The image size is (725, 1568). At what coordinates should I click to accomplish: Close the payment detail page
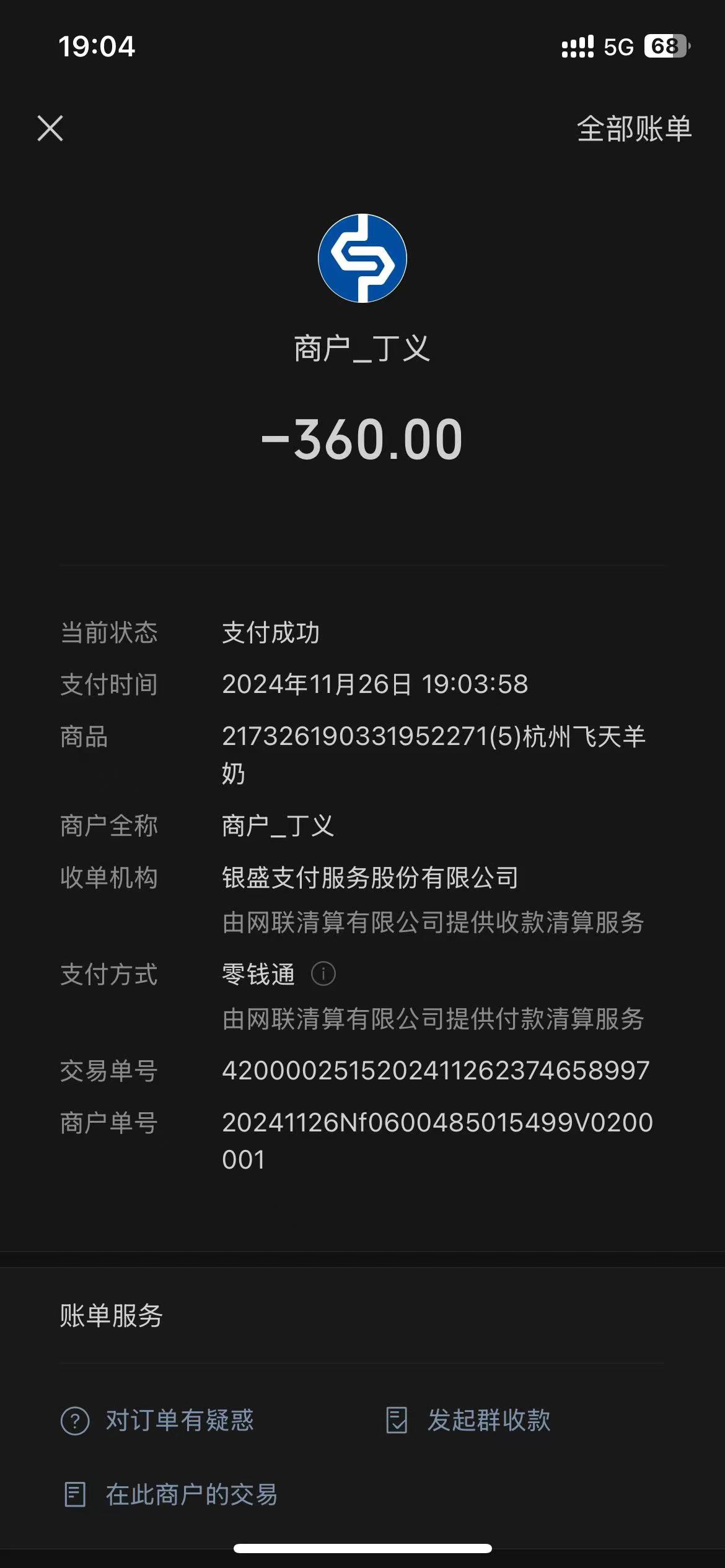tap(50, 129)
